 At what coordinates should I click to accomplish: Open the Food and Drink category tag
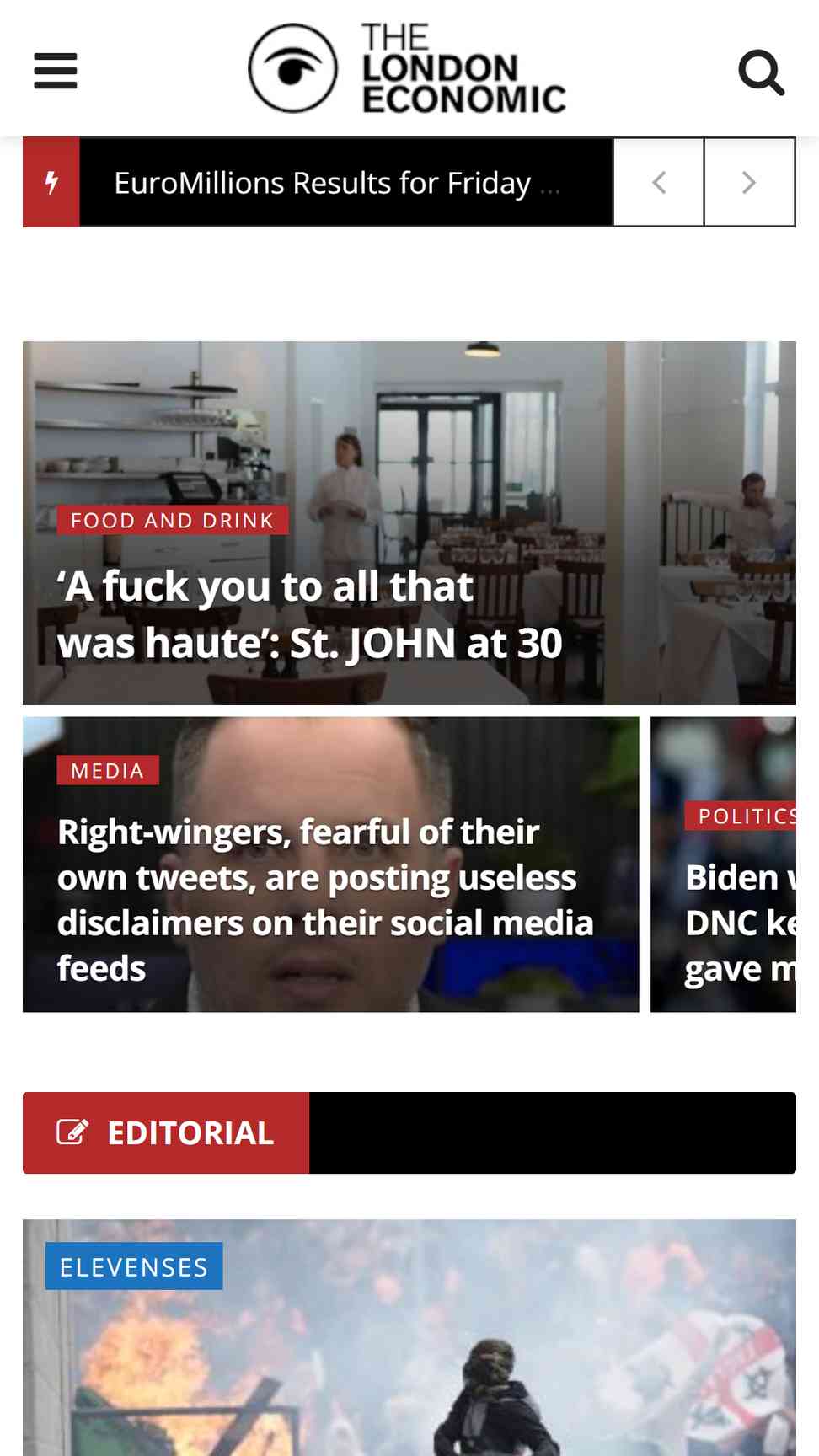(x=173, y=520)
